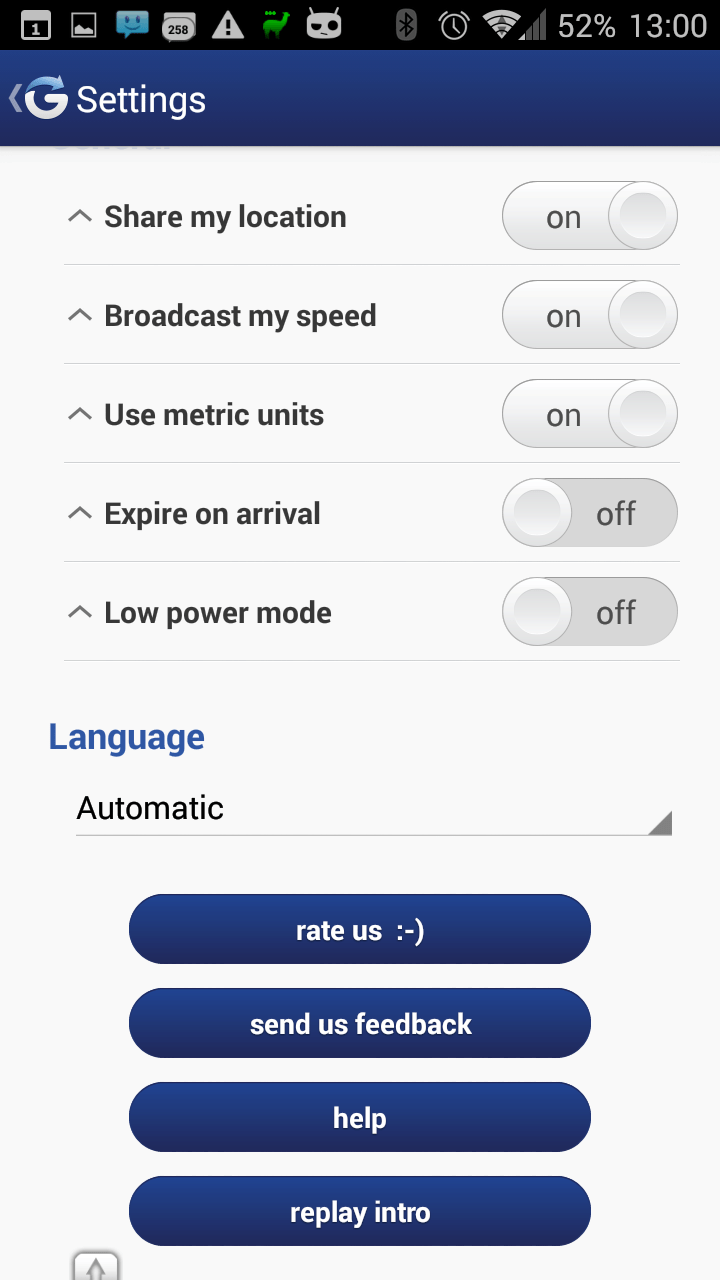This screenshot has width=720, height=1280.
Task: Tap the chevron beside Broadcast my speed
Action: pos(80,315)
